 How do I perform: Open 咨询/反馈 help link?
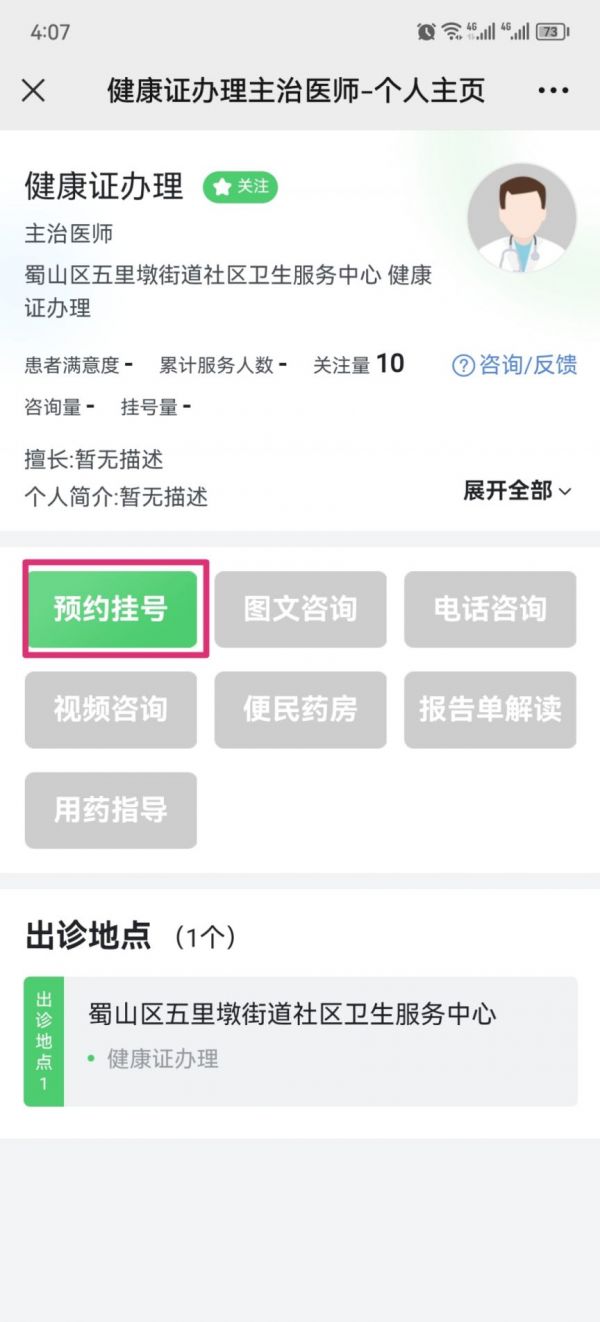(x=515, y=365)
